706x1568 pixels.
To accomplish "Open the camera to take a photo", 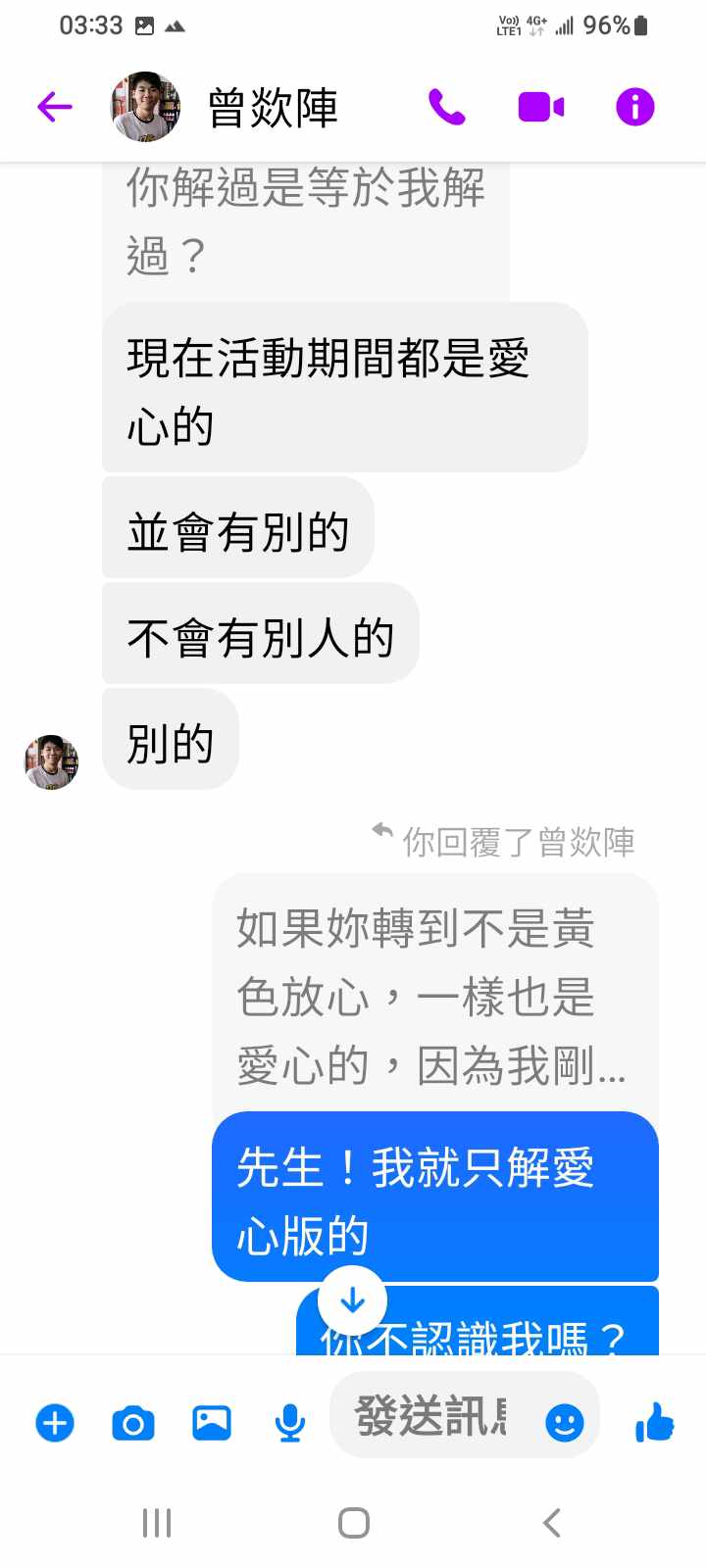I will pyautogui.click(x=133, y=1422).
